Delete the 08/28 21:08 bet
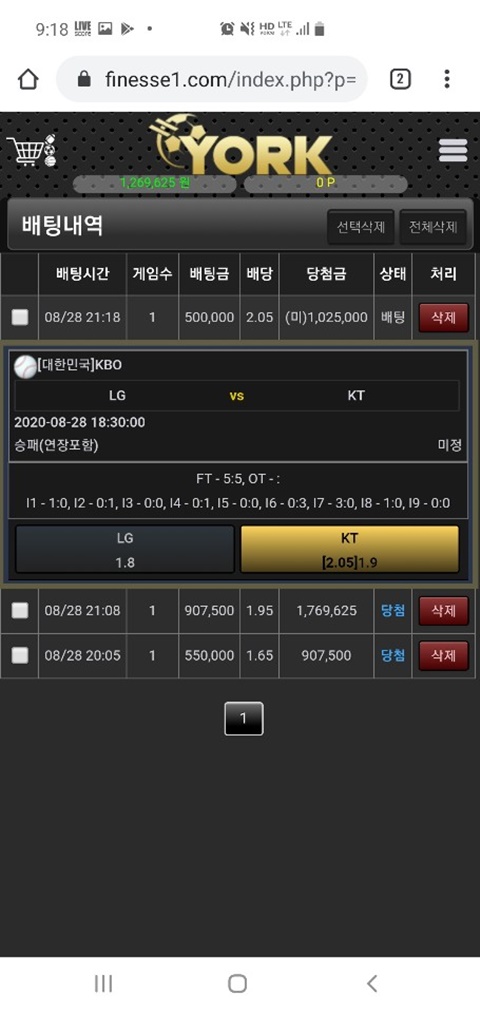 pos(443,611)
